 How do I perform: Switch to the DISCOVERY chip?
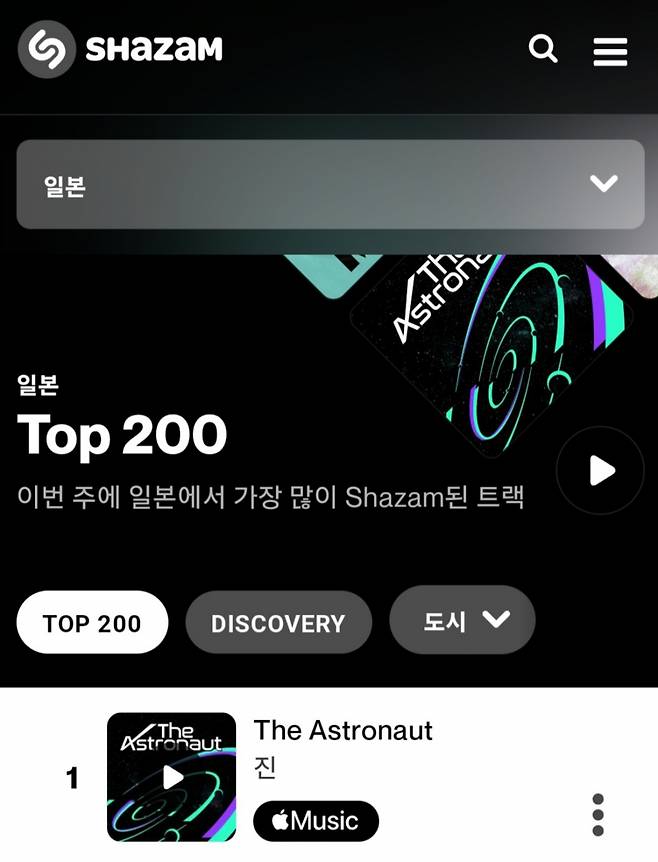pos(278,623)
